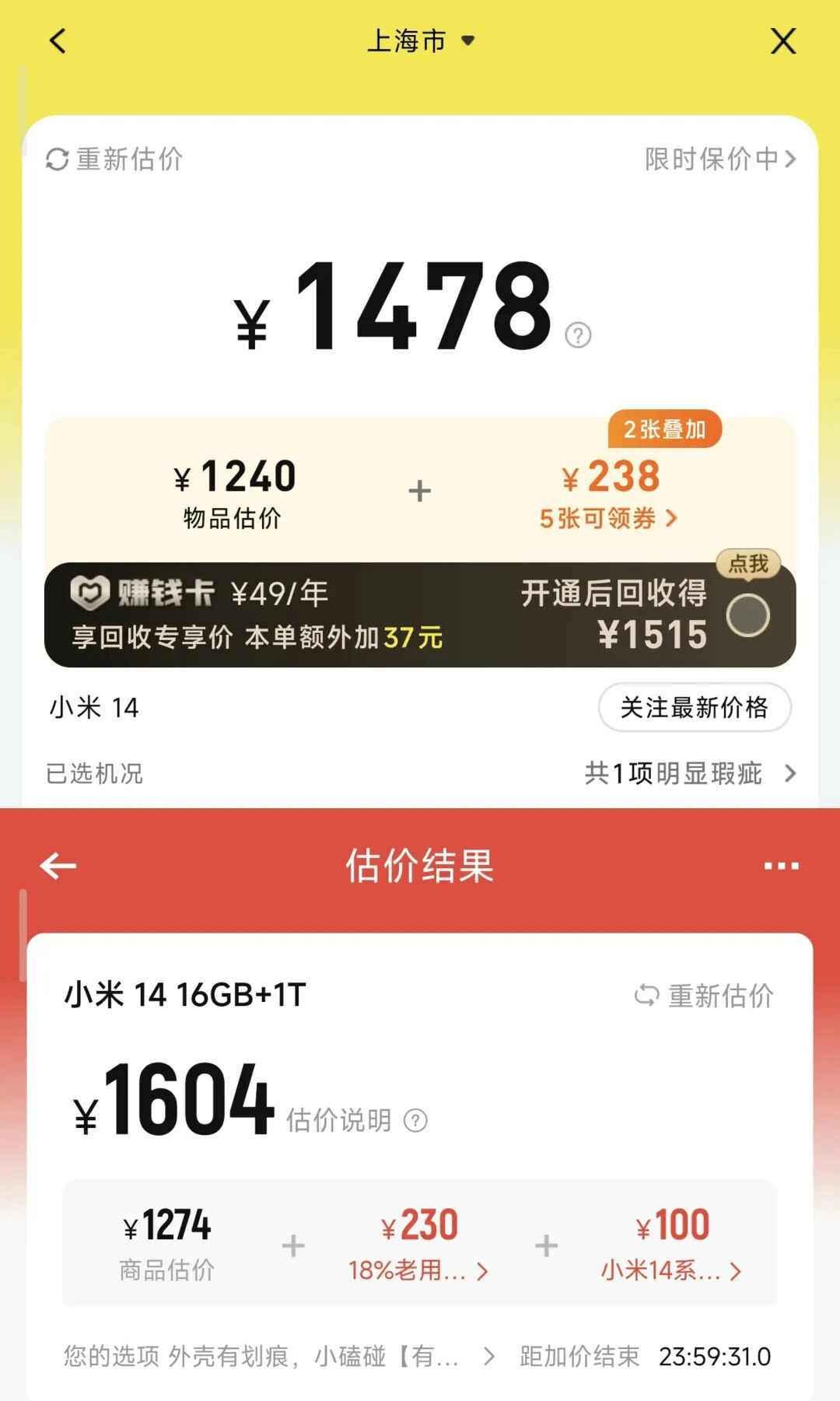Open 5张可领券 coupon list
This screenshot has width=840, height=1401.
click(x=609, y=518)
